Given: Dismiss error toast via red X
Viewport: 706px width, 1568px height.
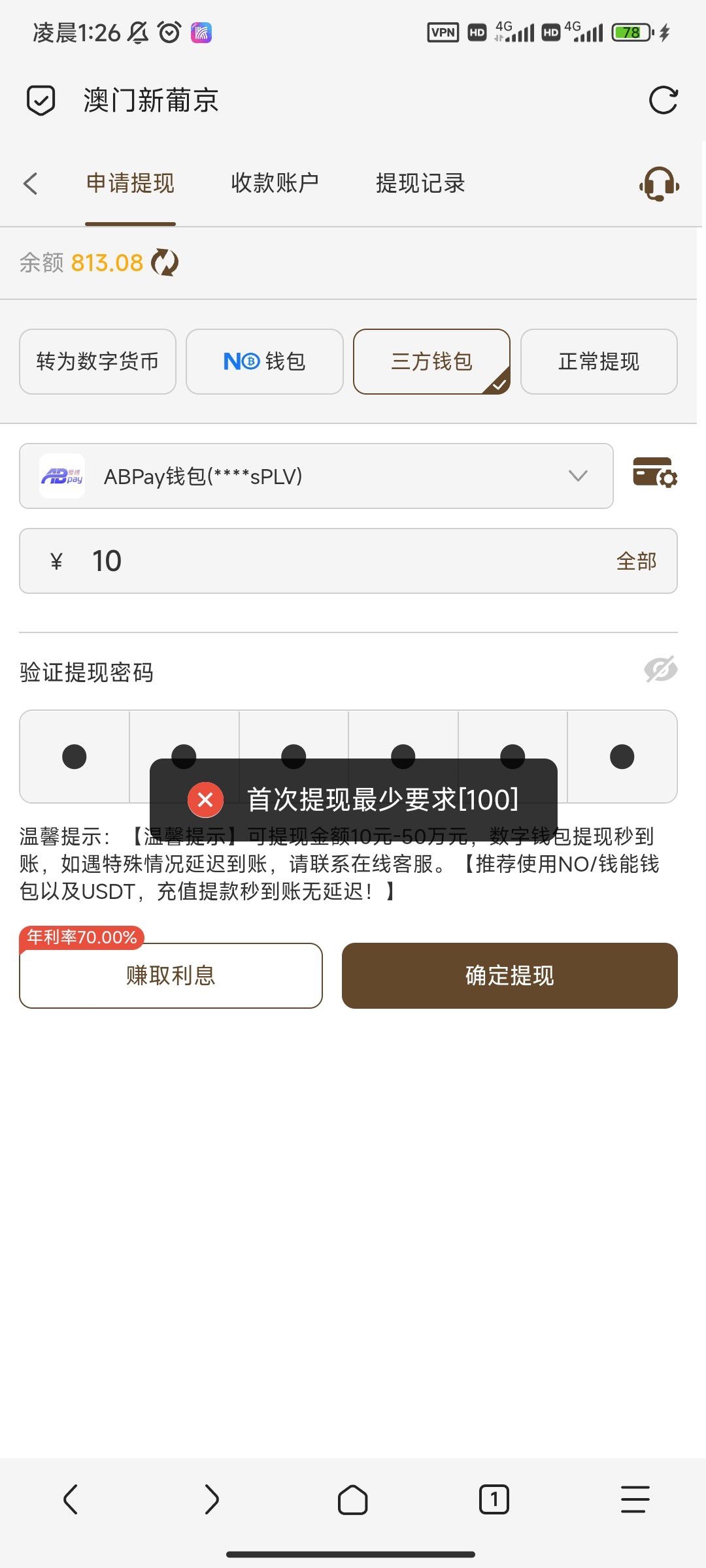Looking at the screenshot, I should click(205, 800).
